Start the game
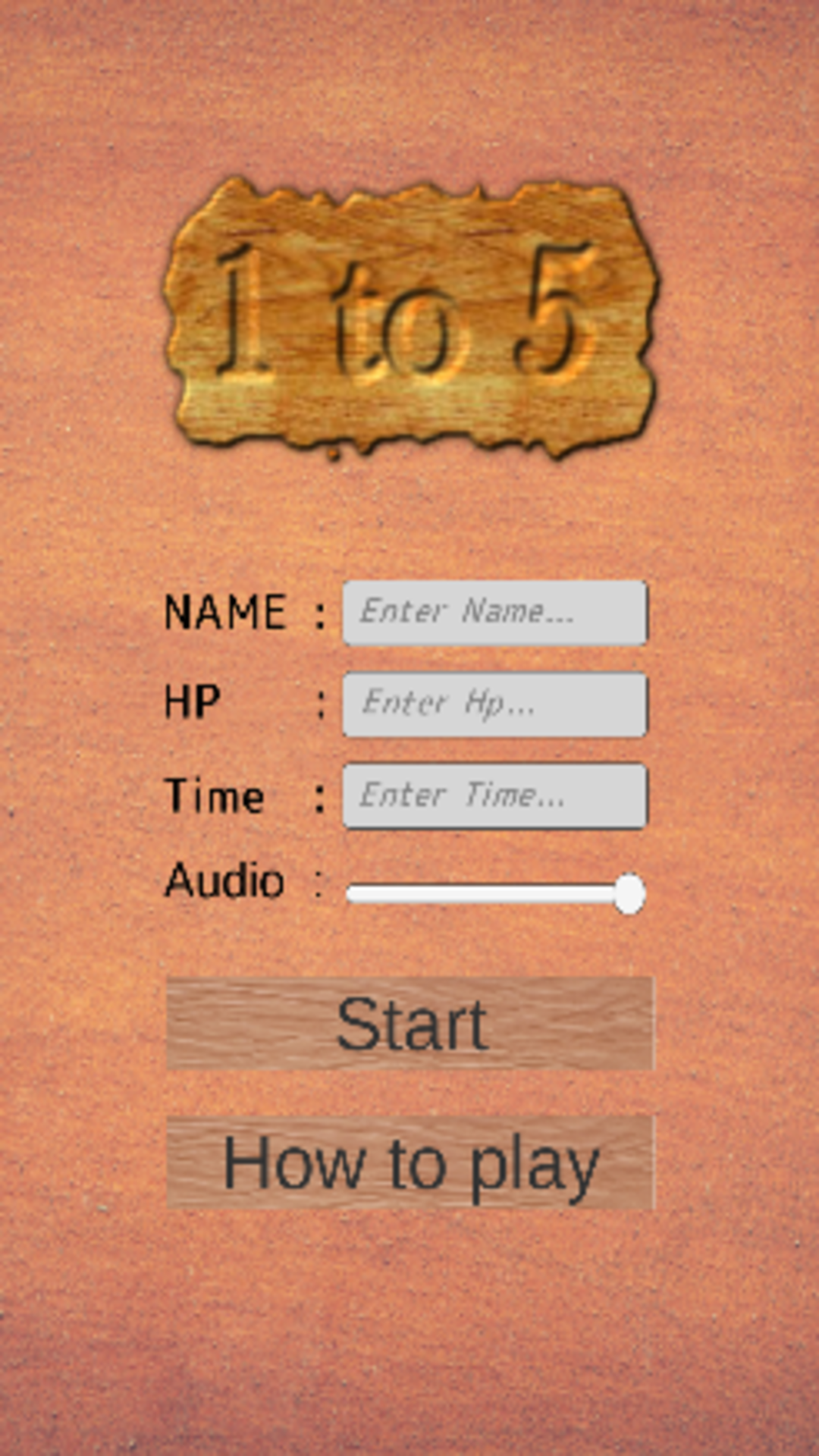This screenshot has width=819, height=1456. (x=409, y=1024)
